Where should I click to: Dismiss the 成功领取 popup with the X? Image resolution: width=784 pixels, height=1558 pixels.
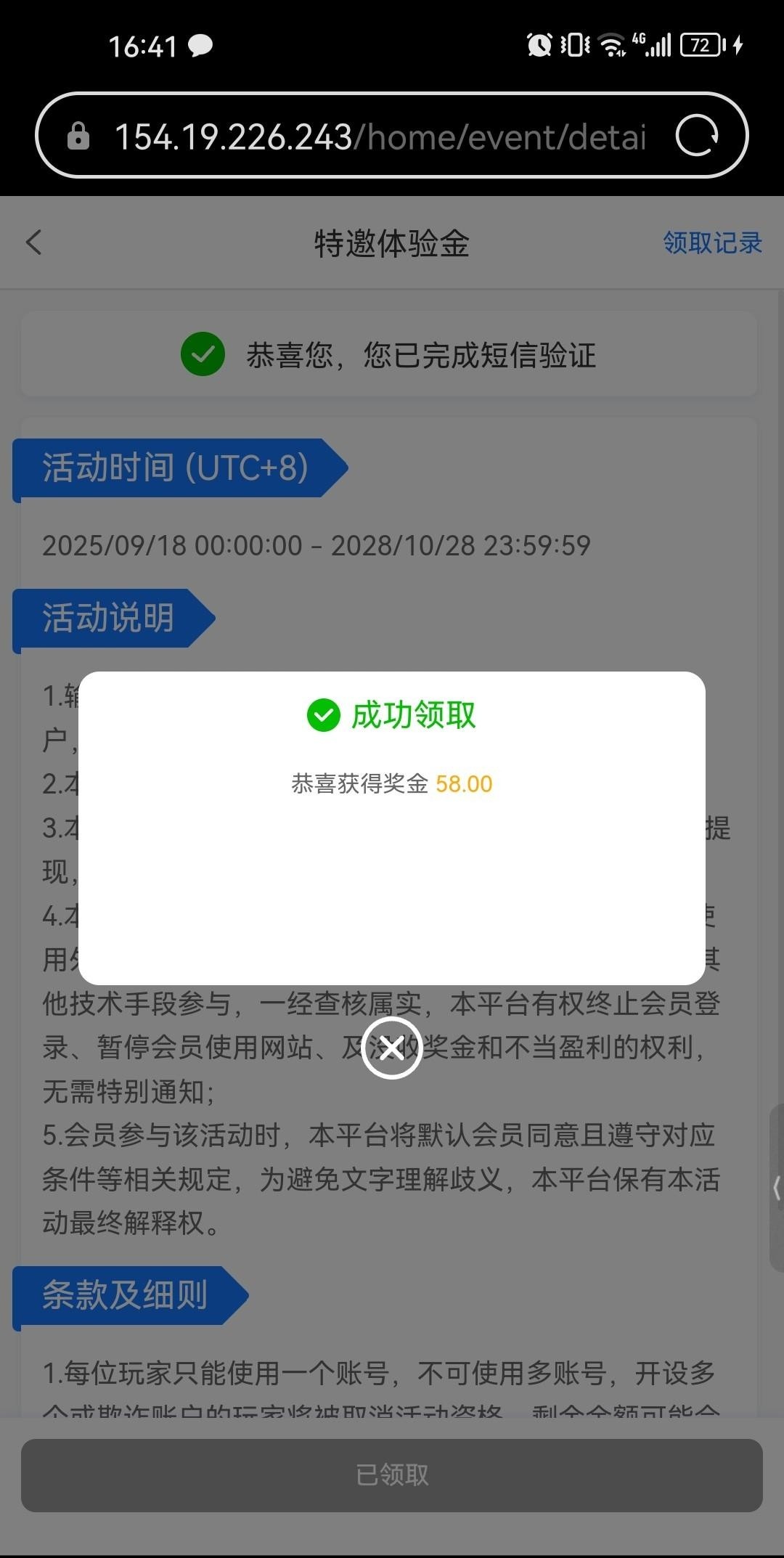pyautogui.click(x=391, y=1048)
